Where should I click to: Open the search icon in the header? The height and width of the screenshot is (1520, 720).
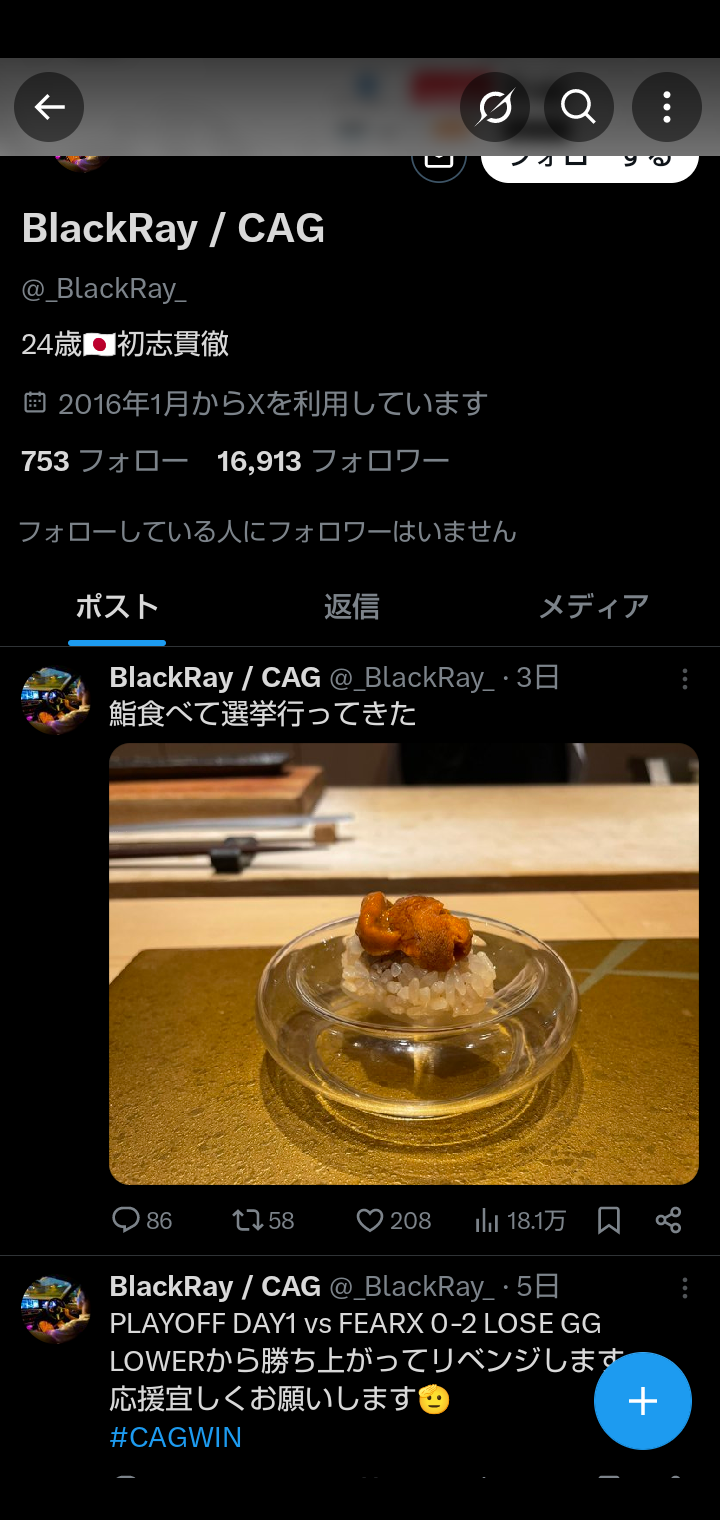point(578,107)
